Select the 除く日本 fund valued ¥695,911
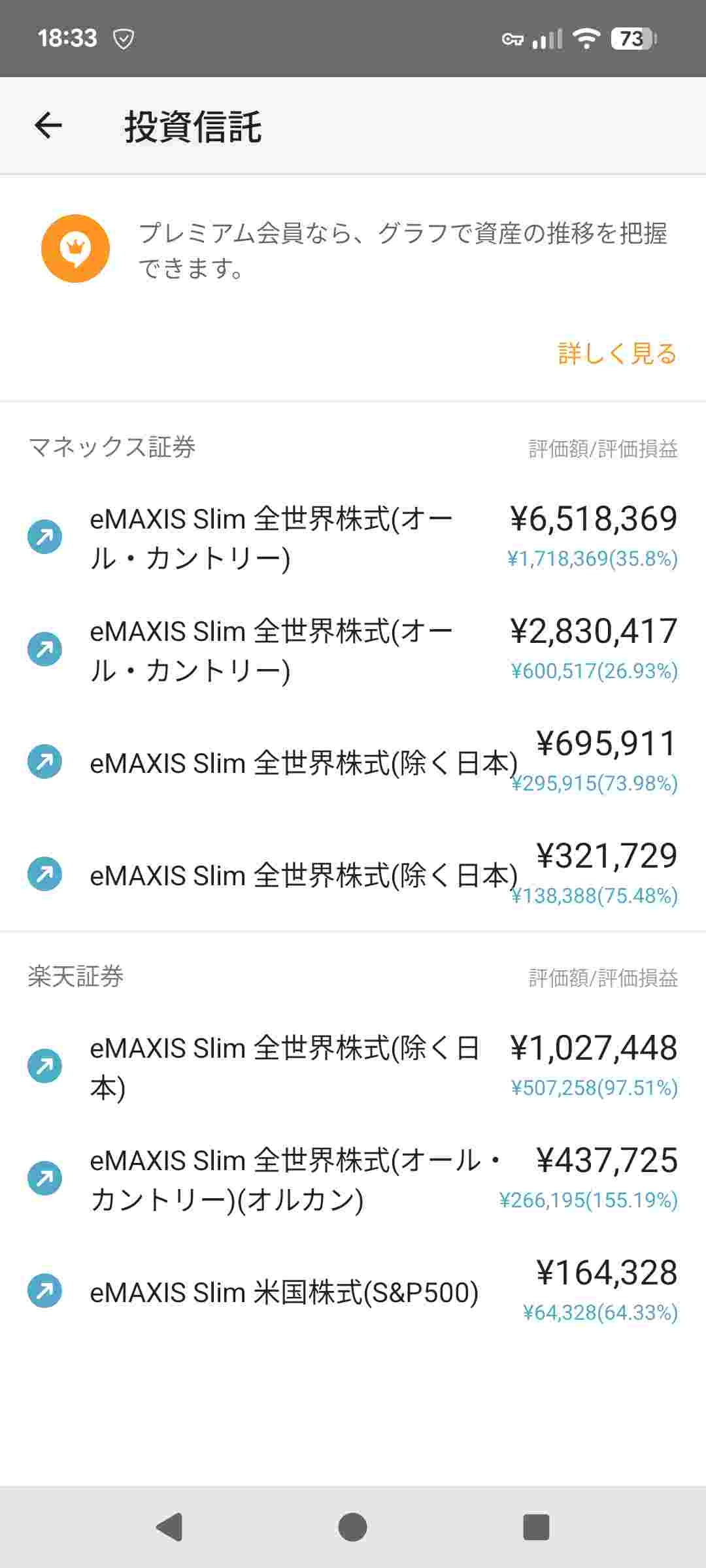Image resolution: width=706 pixels, height=1568 pixels. point(353,762)
